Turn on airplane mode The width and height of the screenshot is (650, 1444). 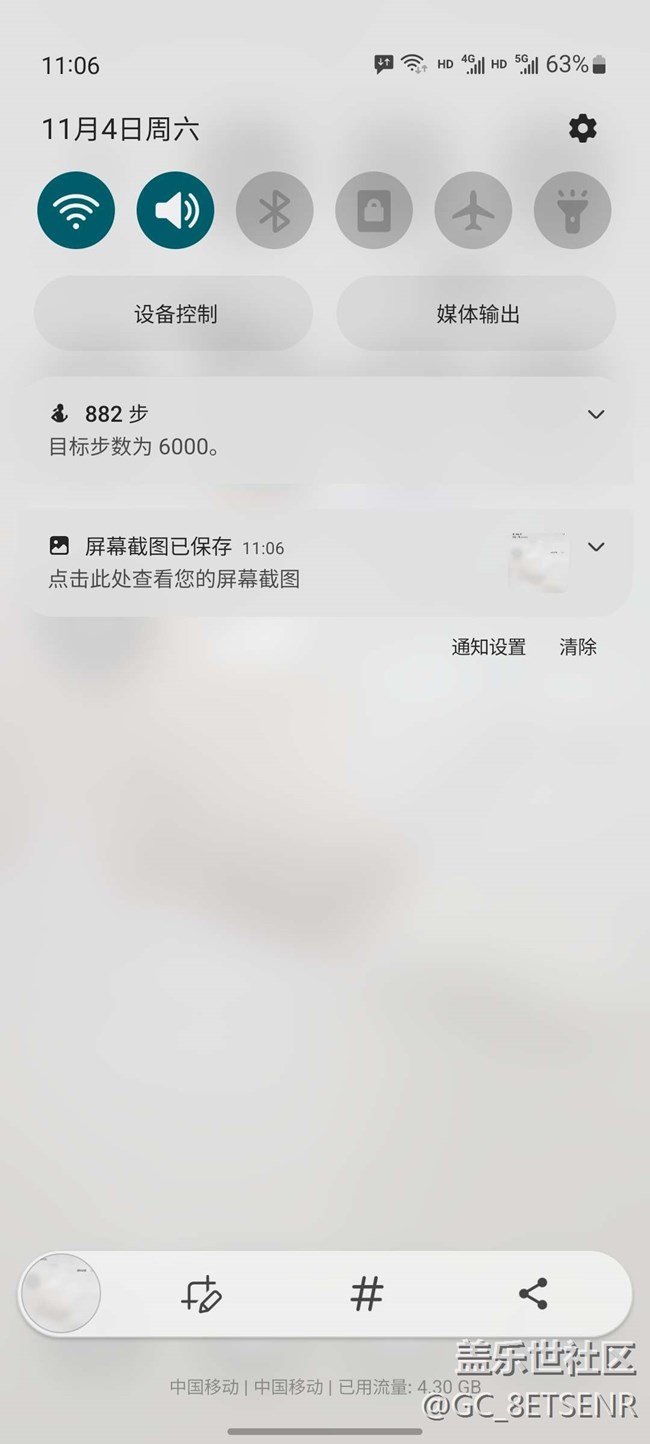pos(473,210)
